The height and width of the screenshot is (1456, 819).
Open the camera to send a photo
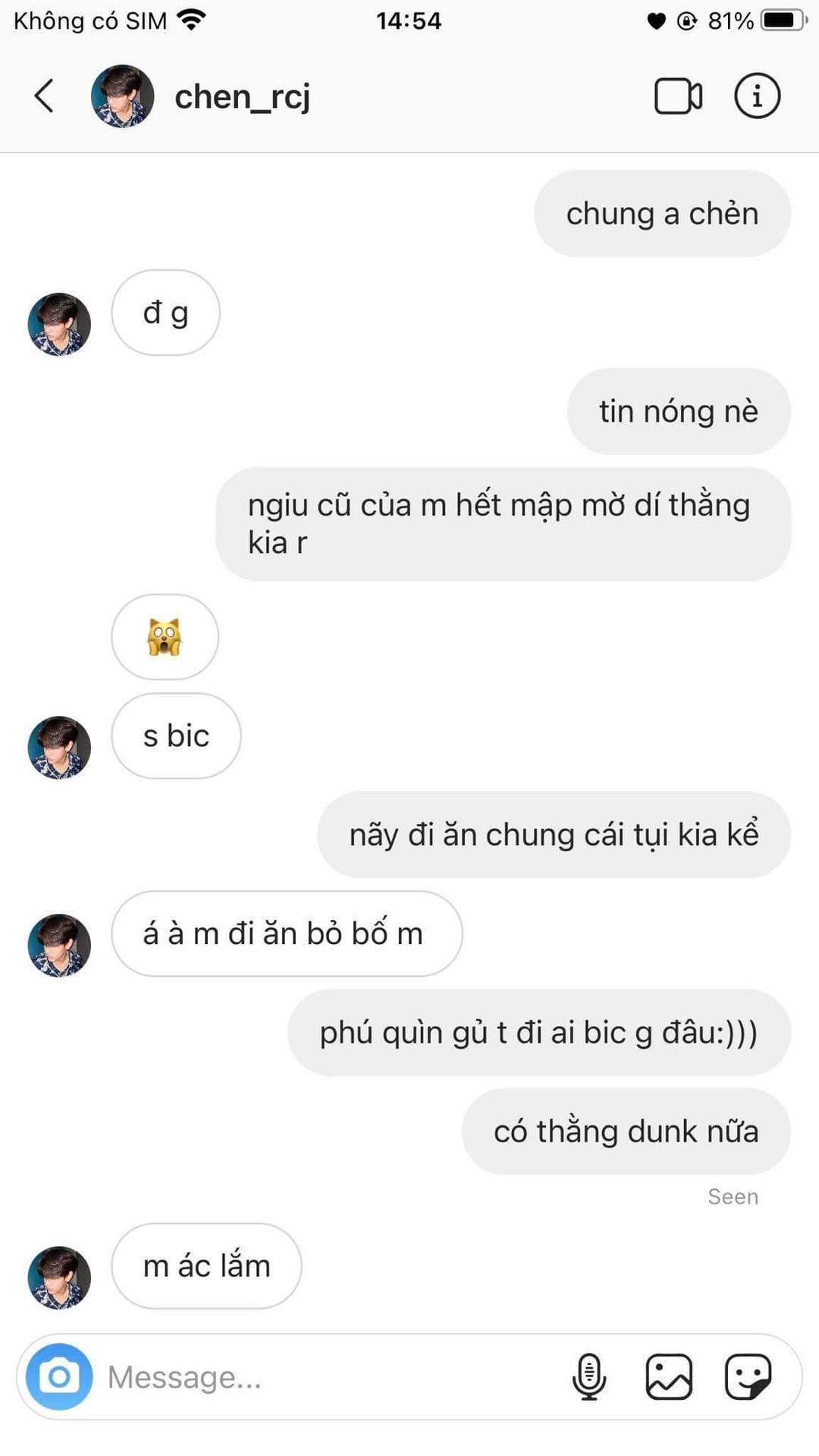click(x=59, y=1376)
